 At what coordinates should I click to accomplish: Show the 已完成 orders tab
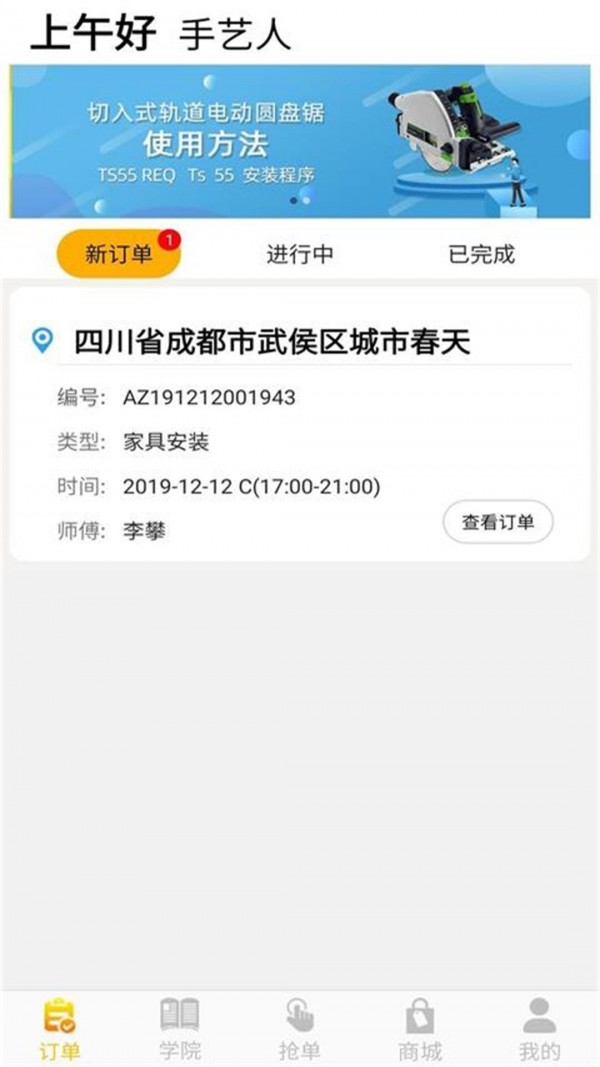tap(481, 254)
